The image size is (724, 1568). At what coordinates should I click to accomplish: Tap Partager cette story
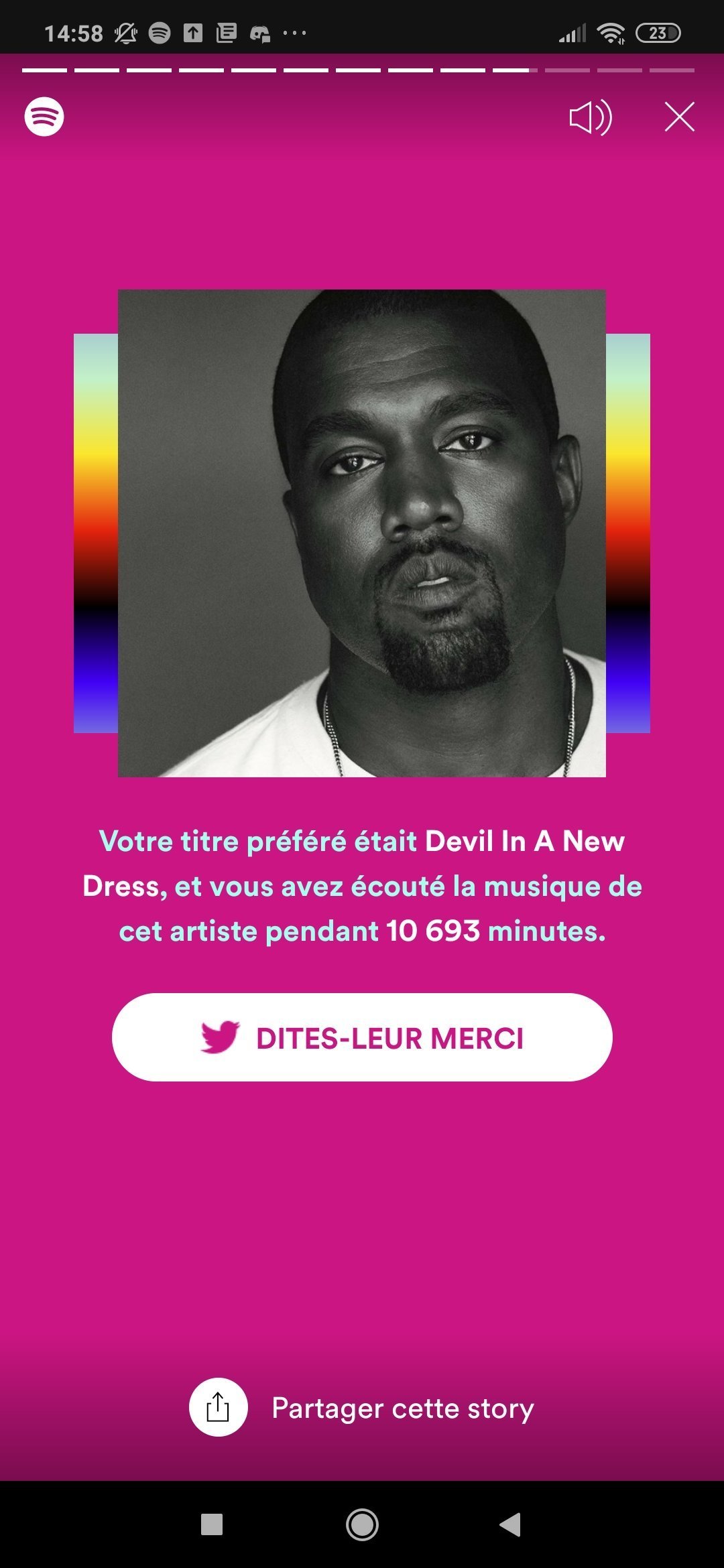pos(362,1407)
